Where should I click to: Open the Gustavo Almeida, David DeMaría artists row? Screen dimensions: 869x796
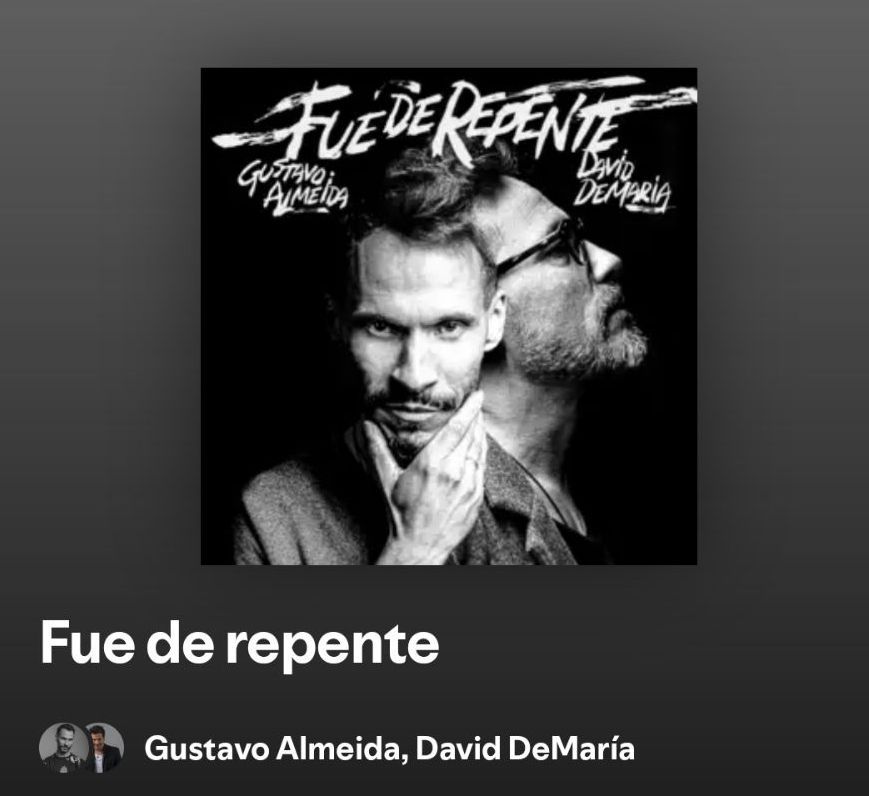tap(388, 748)
